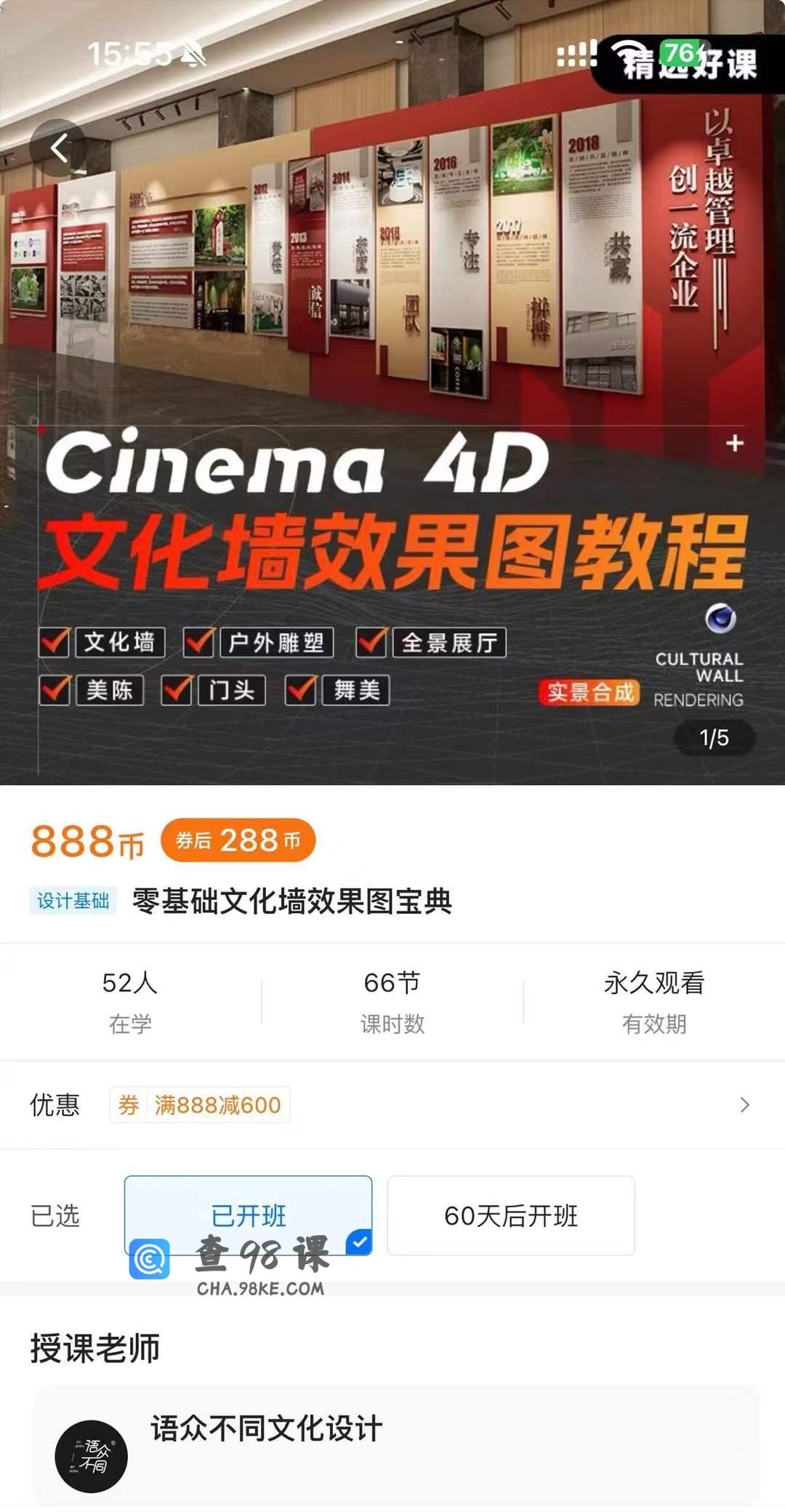Image resolution: width=785 pixels, height=1512 pixels.
Task: Go back using the arrow icon
Action: point(58,148)
